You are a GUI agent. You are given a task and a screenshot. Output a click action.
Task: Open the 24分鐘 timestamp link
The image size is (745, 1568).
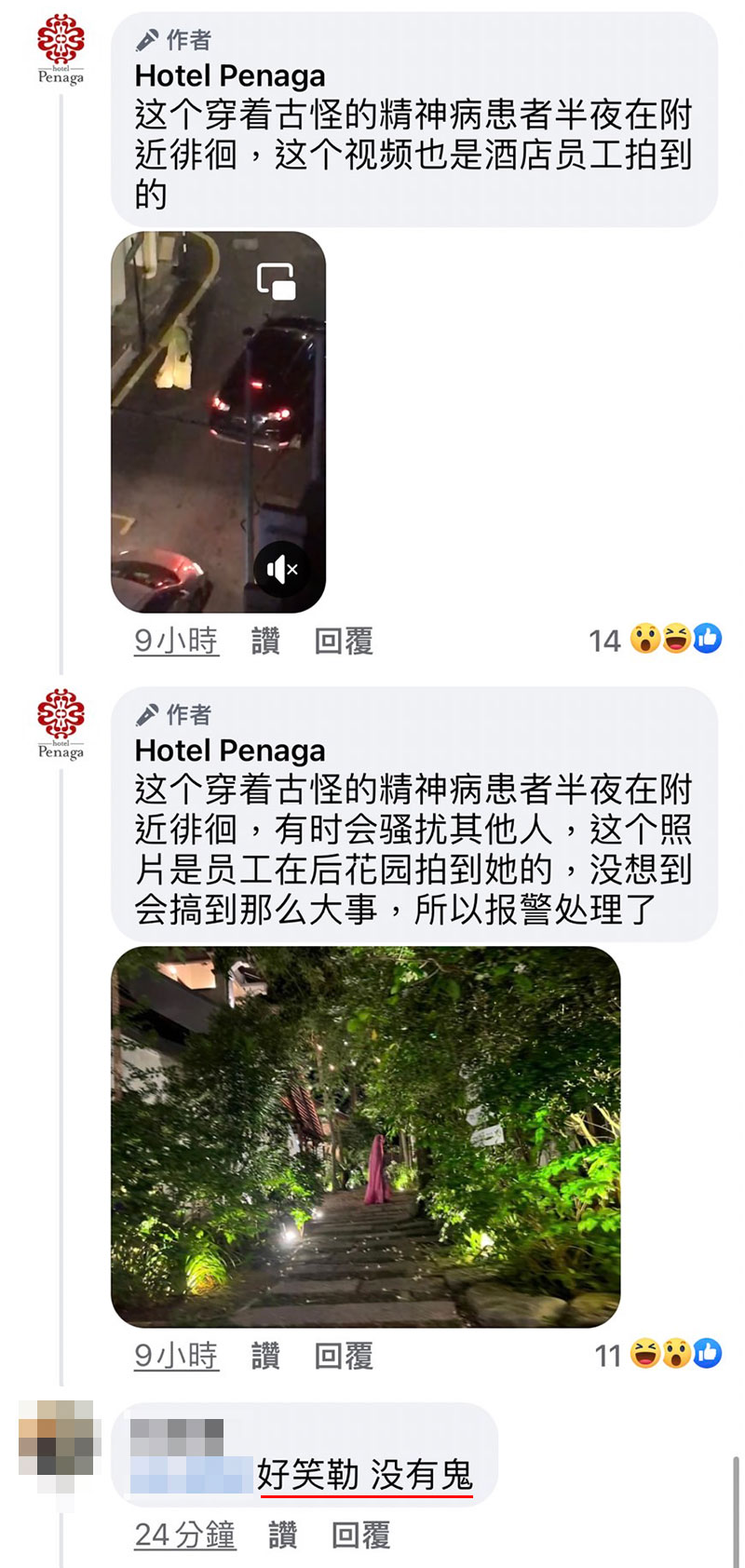point(184,1534)
